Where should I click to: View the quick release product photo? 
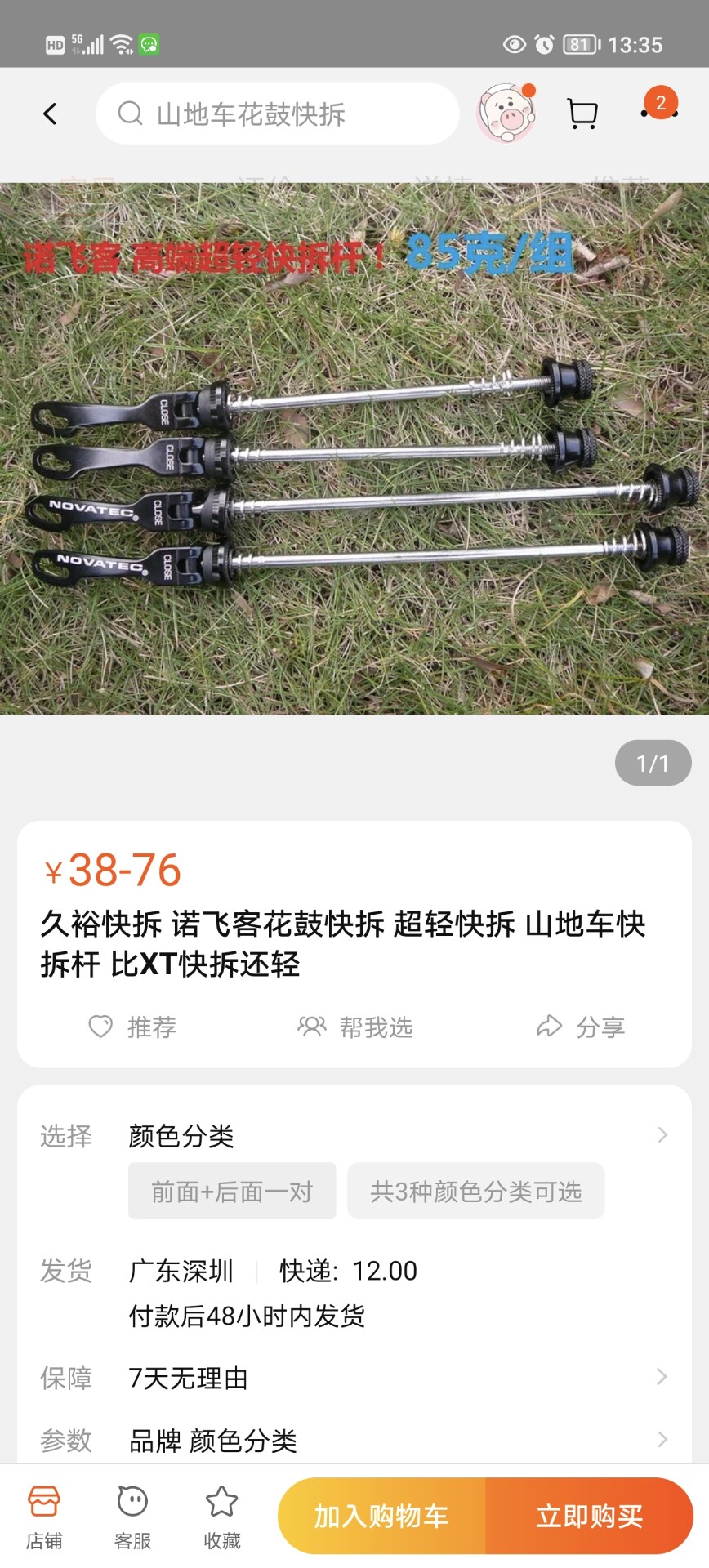[x=354, y=448]
